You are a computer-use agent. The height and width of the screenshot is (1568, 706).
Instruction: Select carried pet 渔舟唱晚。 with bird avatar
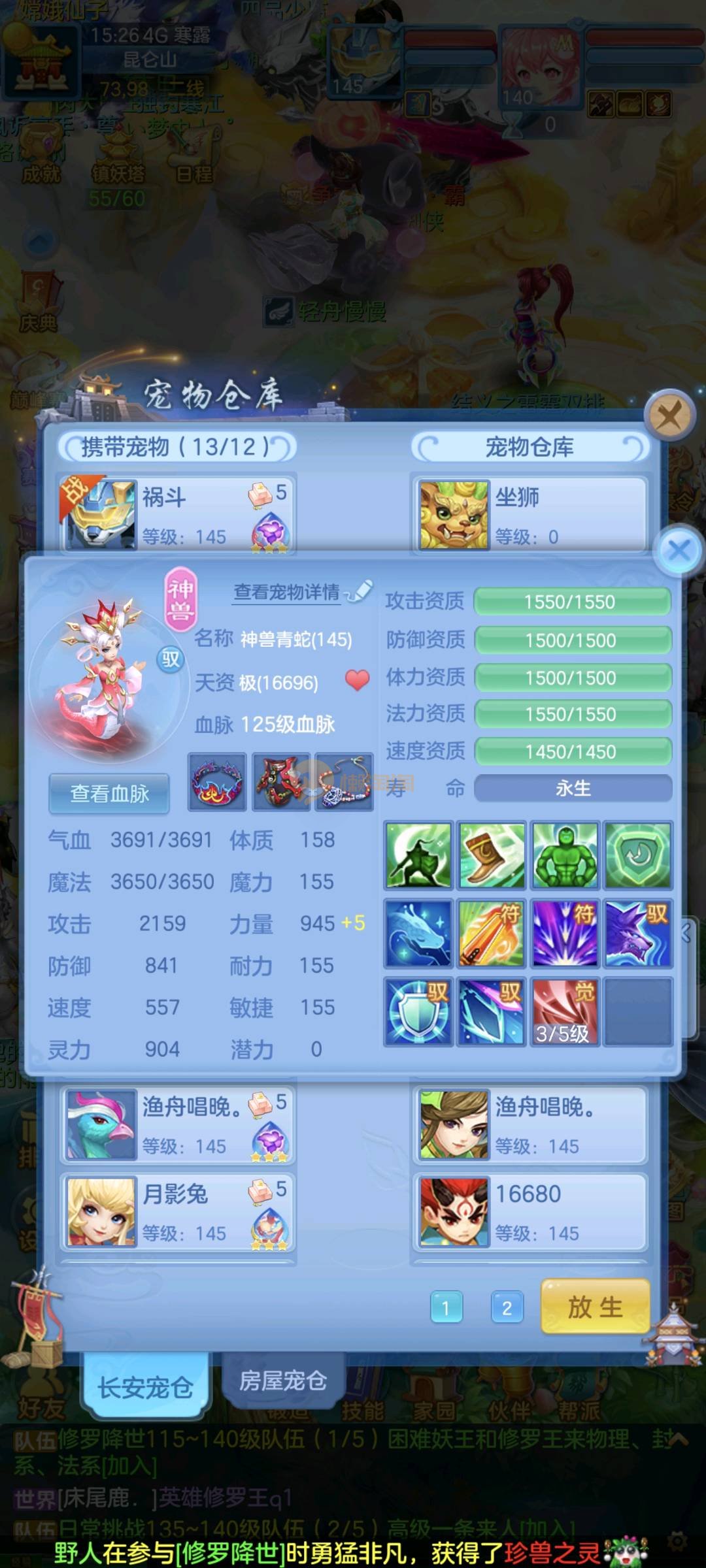point(176,1125)
